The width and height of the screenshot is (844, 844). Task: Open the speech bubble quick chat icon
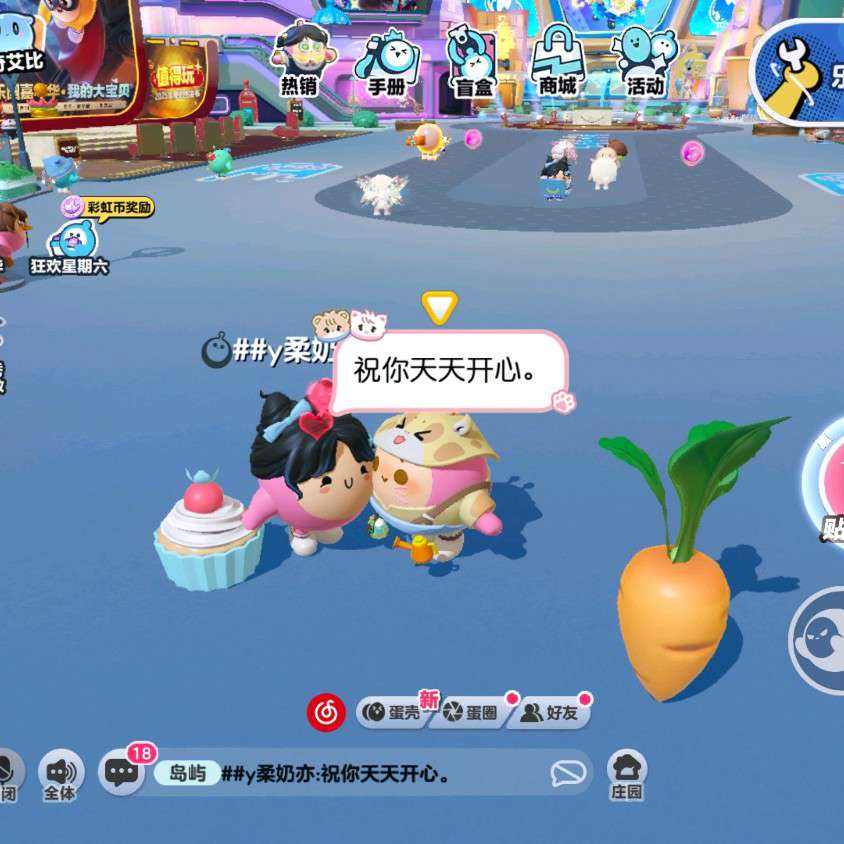(x=568, y=773)
